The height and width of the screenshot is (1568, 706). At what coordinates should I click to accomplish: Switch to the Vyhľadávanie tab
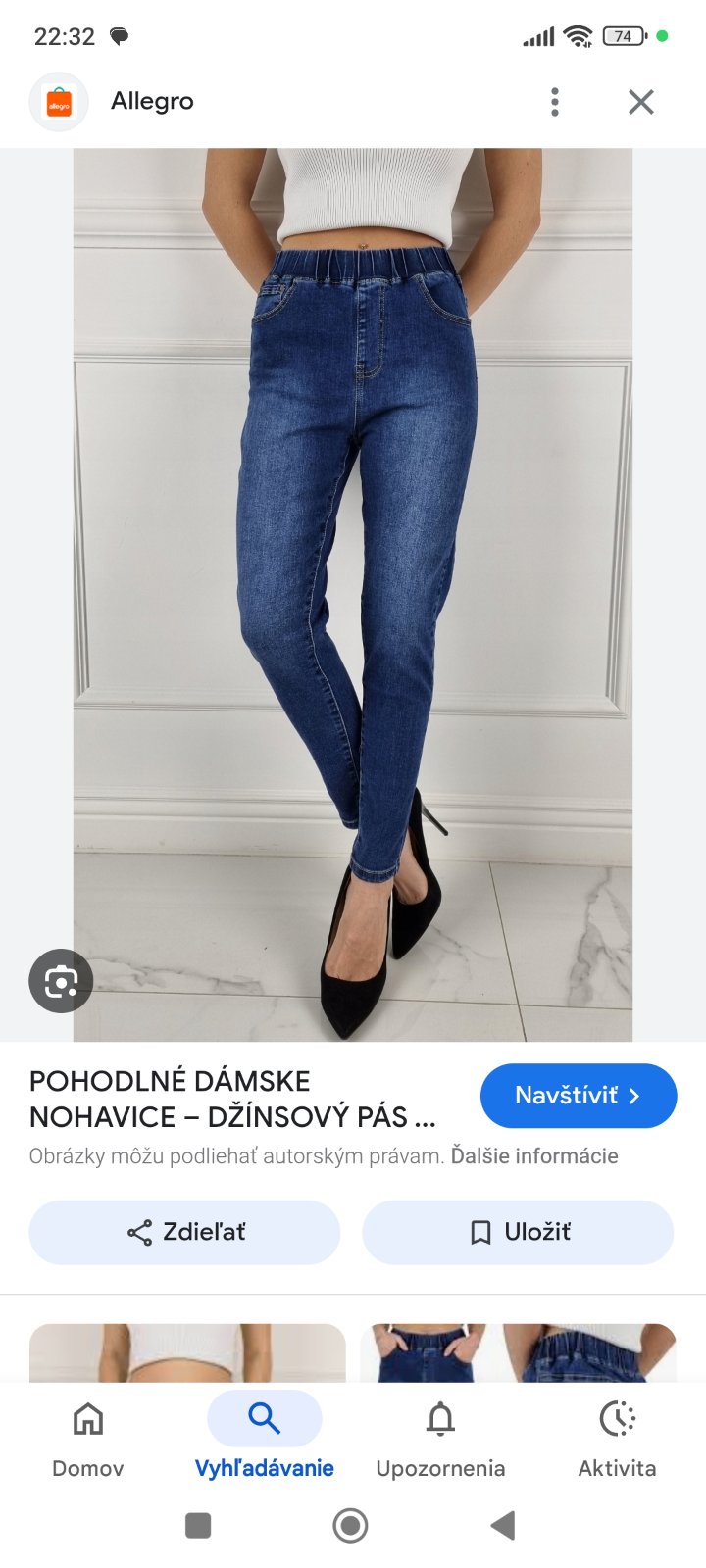pyautogui.click(x=265, y=1437)
